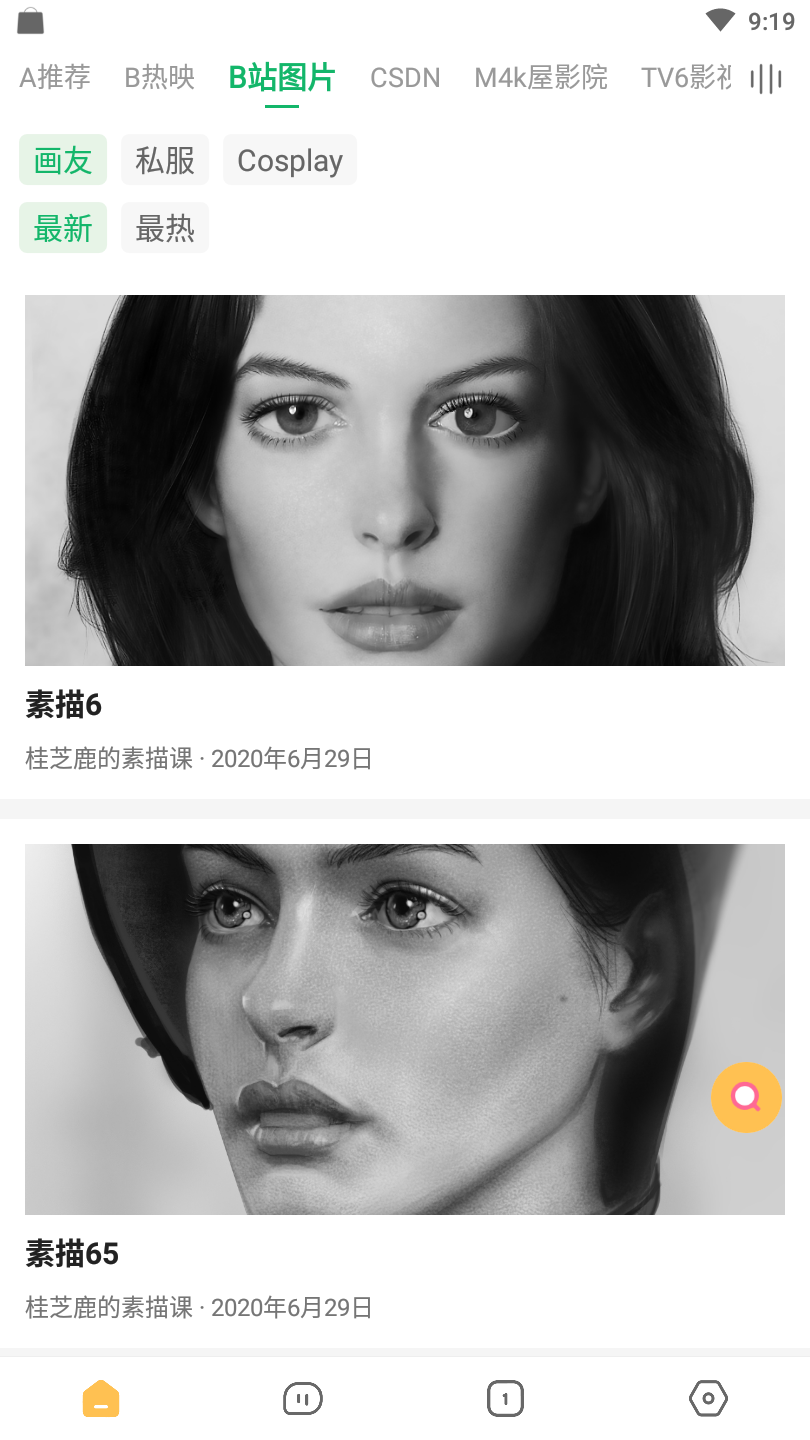810x1440 pixels.
Task: Switch to the A推荐 tab
Action: [55, 77]
